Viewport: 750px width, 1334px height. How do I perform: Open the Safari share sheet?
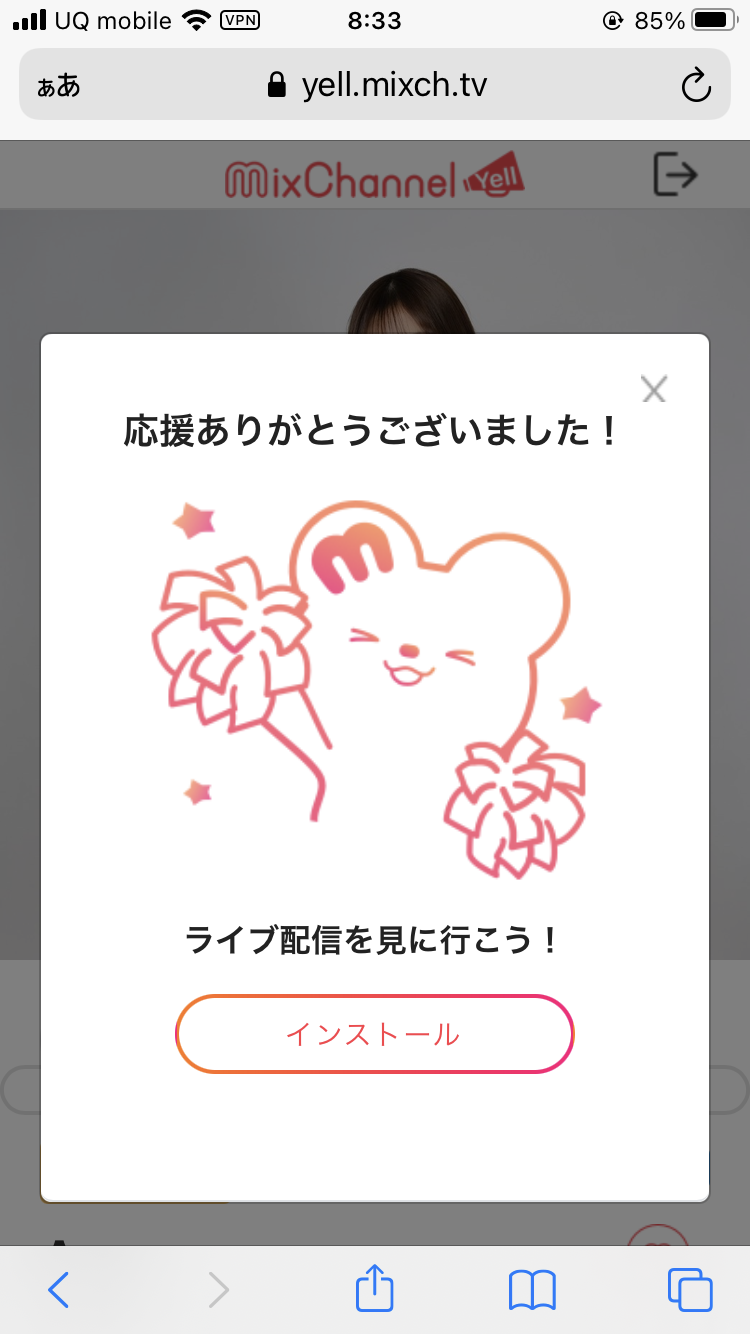[x=375, y=1290]
